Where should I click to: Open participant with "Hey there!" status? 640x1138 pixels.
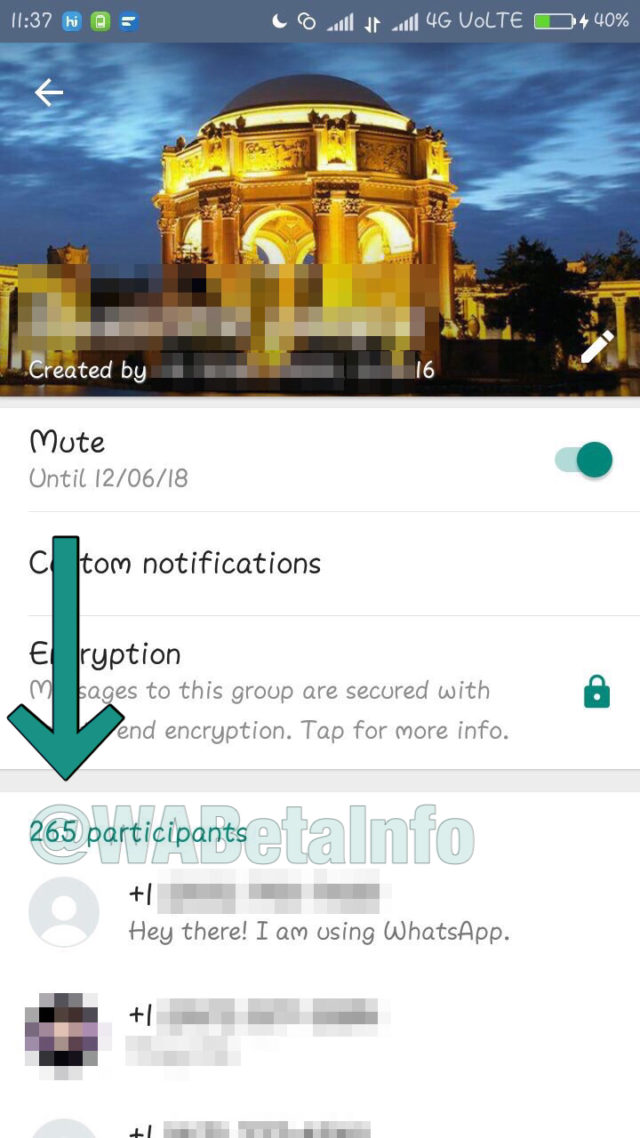click(320, 910)
